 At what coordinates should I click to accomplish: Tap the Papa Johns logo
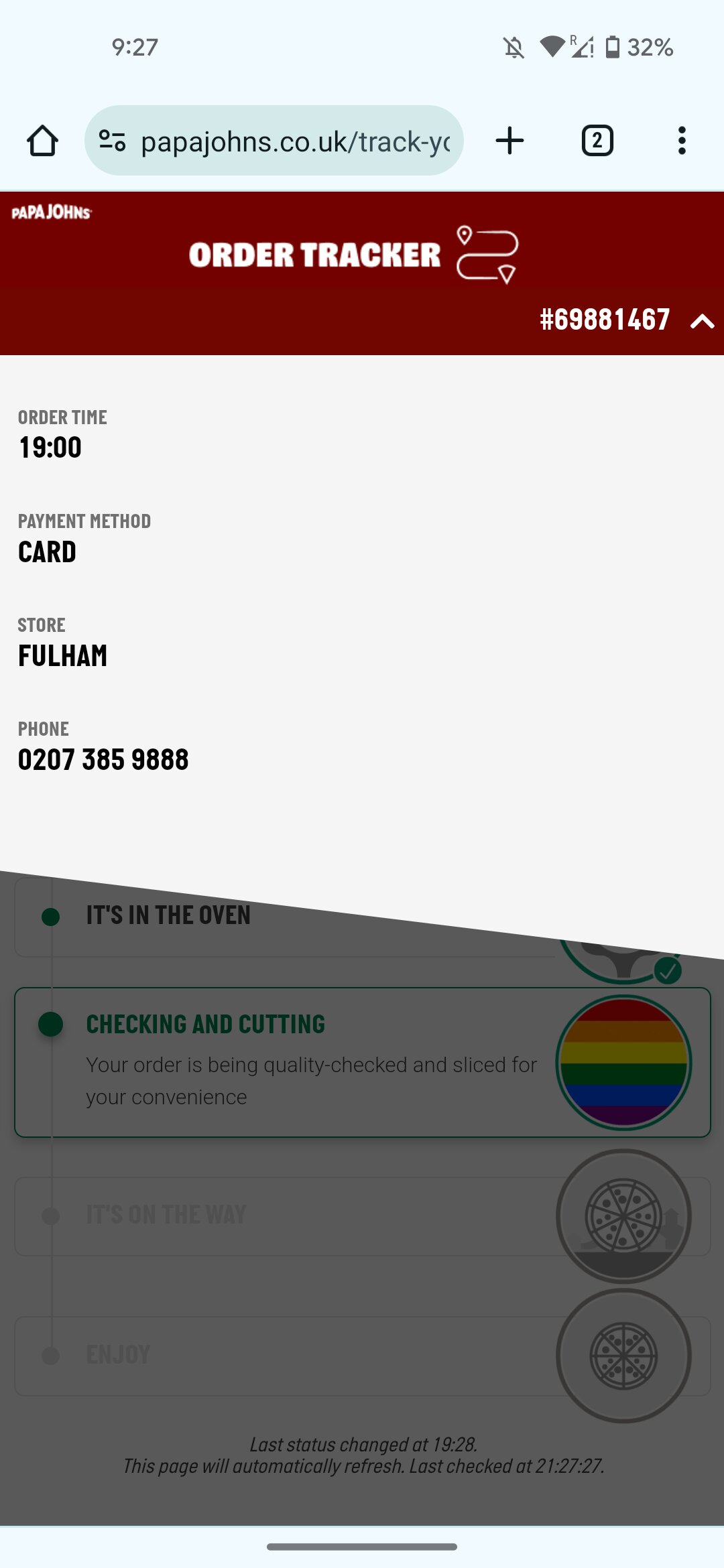point(52,212)
